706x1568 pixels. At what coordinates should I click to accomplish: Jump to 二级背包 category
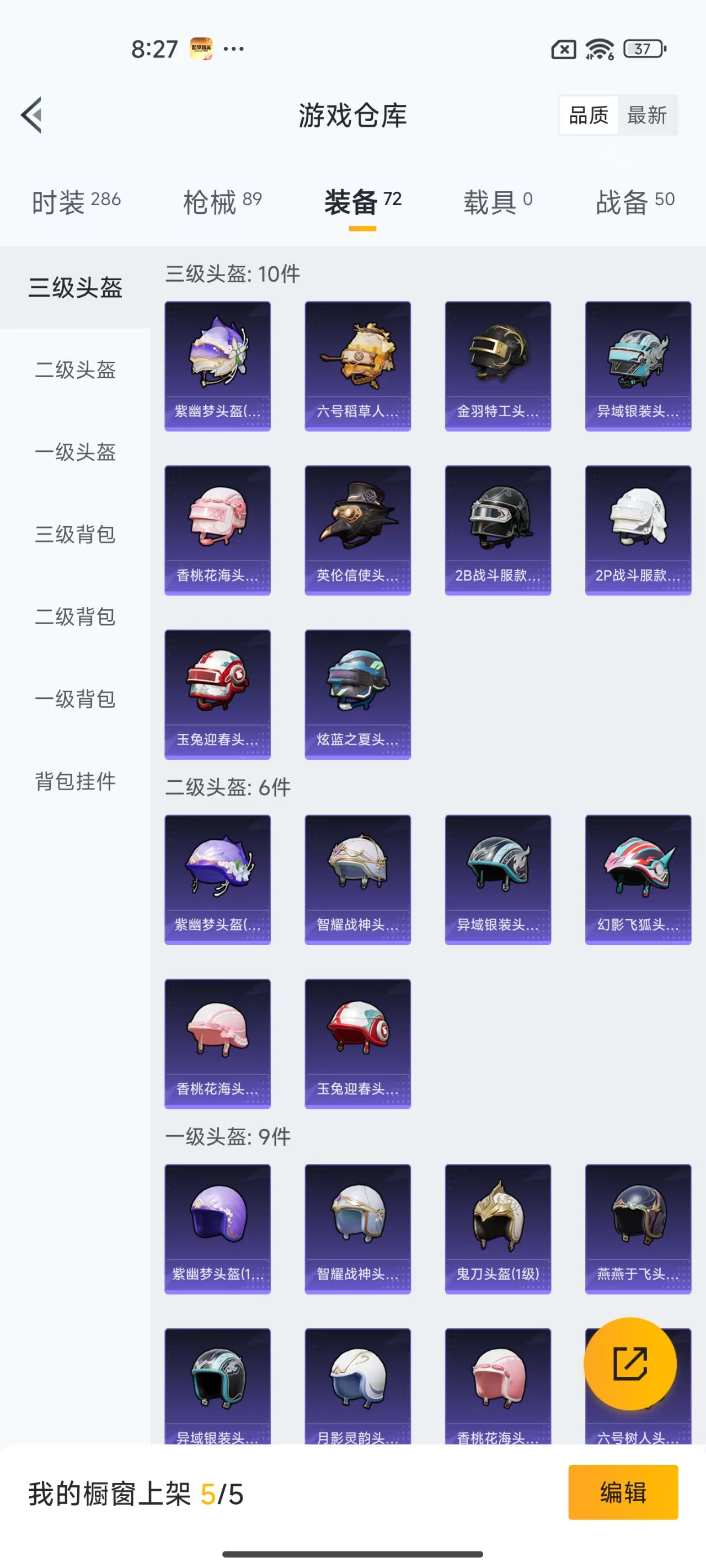coord(75,616)
